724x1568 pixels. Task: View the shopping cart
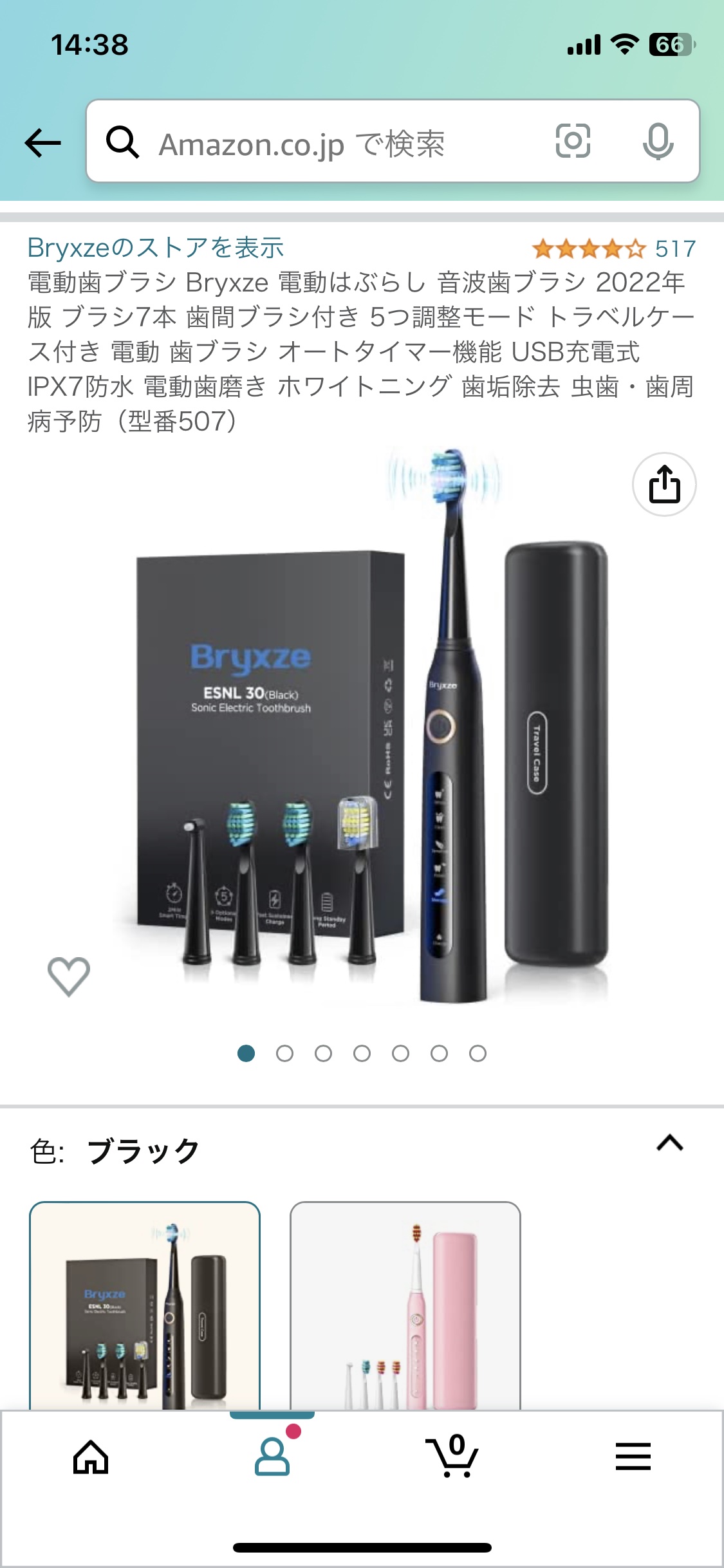(452, 1457)
